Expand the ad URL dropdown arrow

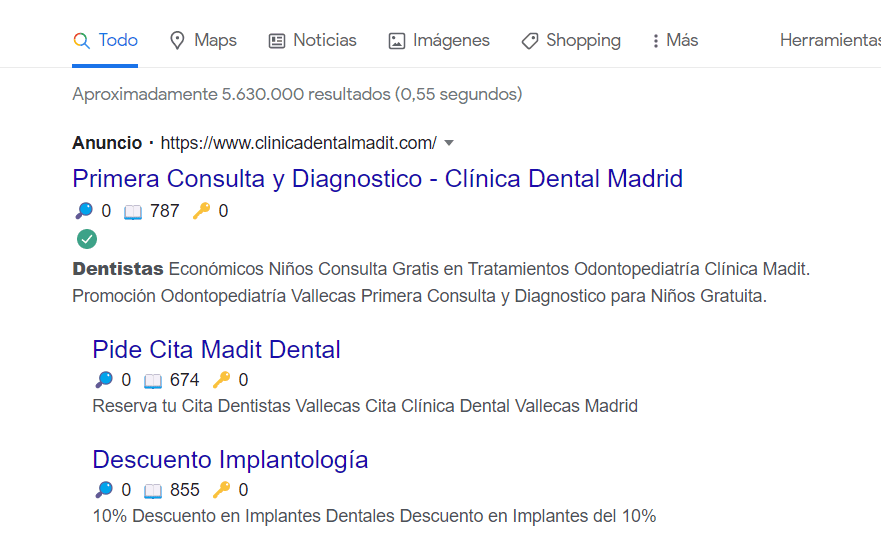tap(449, 143)
